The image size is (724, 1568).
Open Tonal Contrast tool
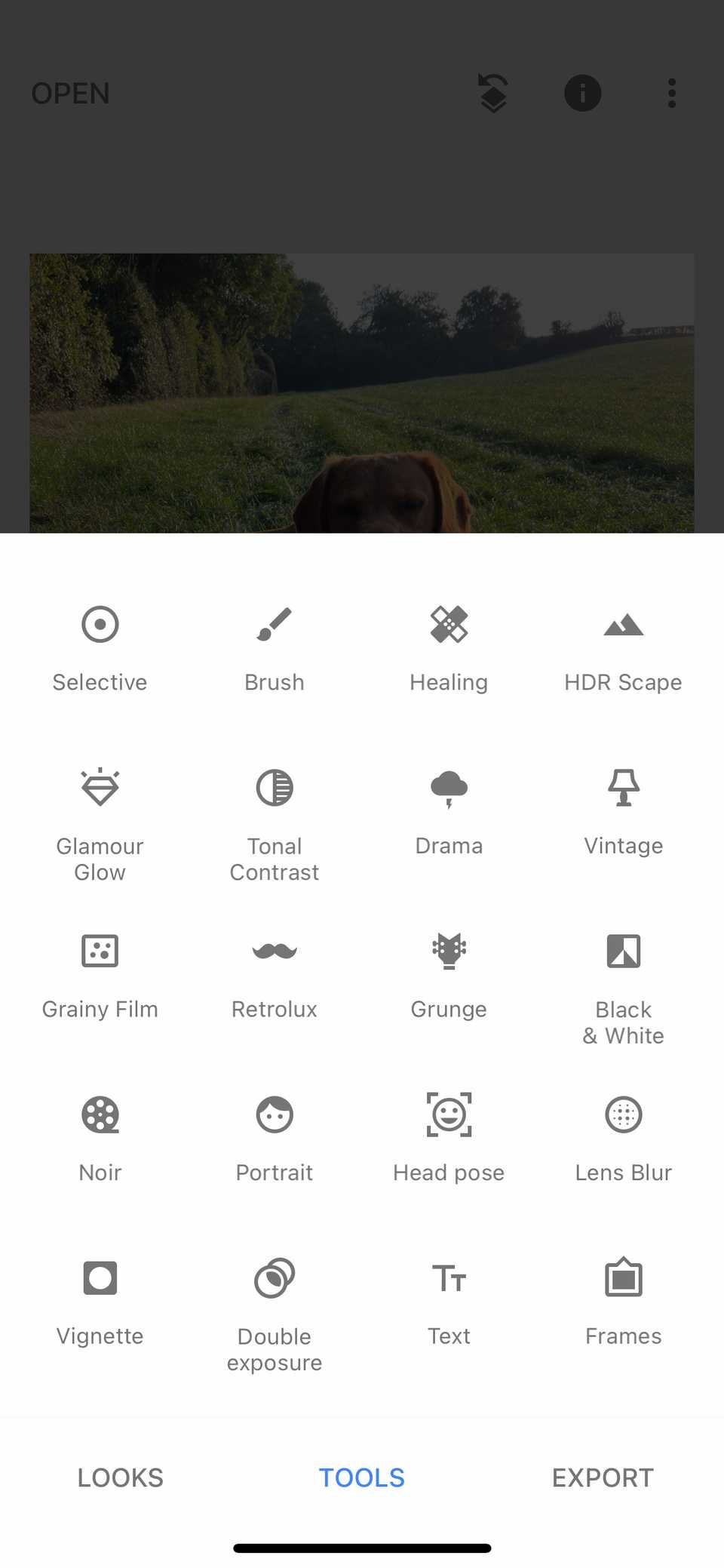tap(275, 822)
